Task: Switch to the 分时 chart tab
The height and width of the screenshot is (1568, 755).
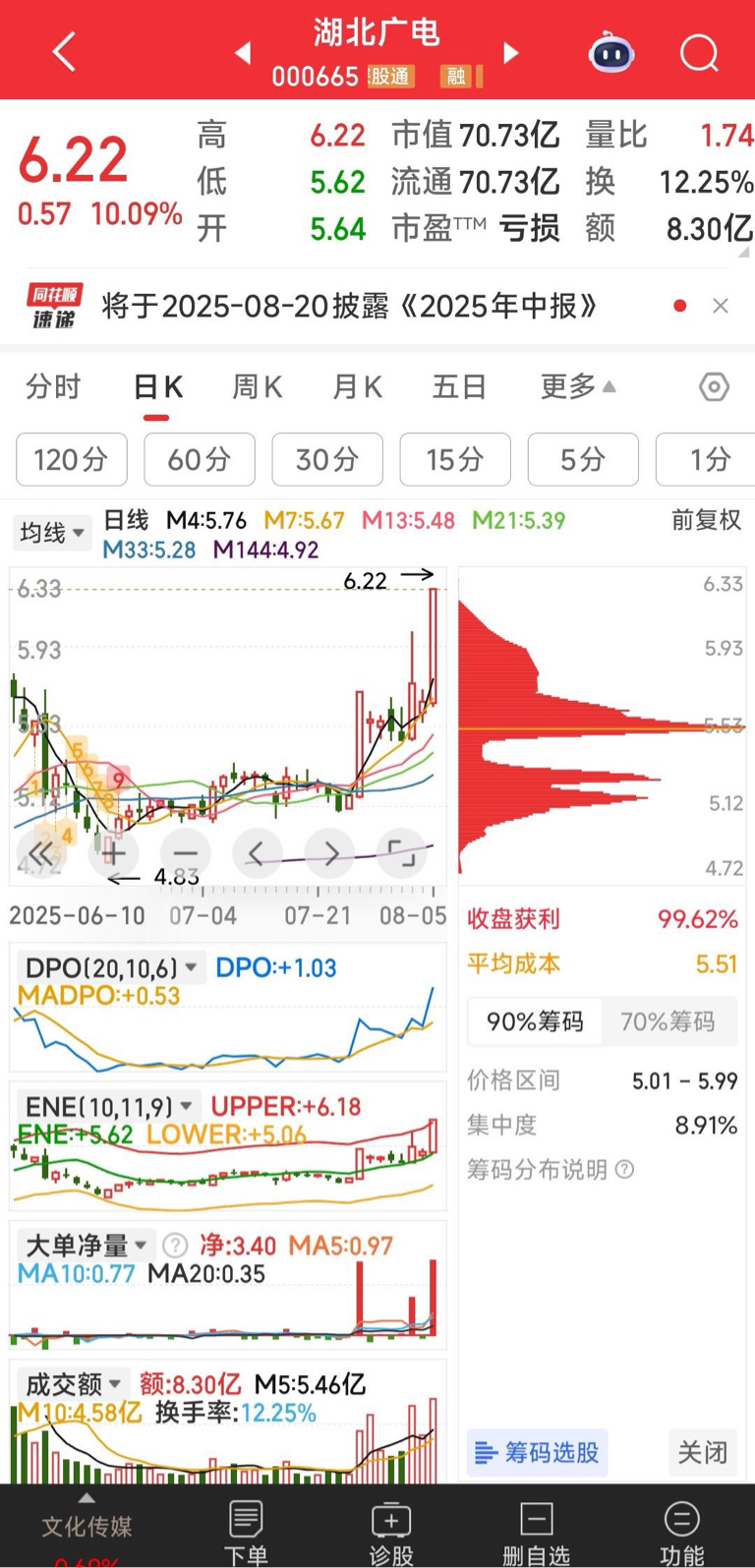Action: coord(53,386)
